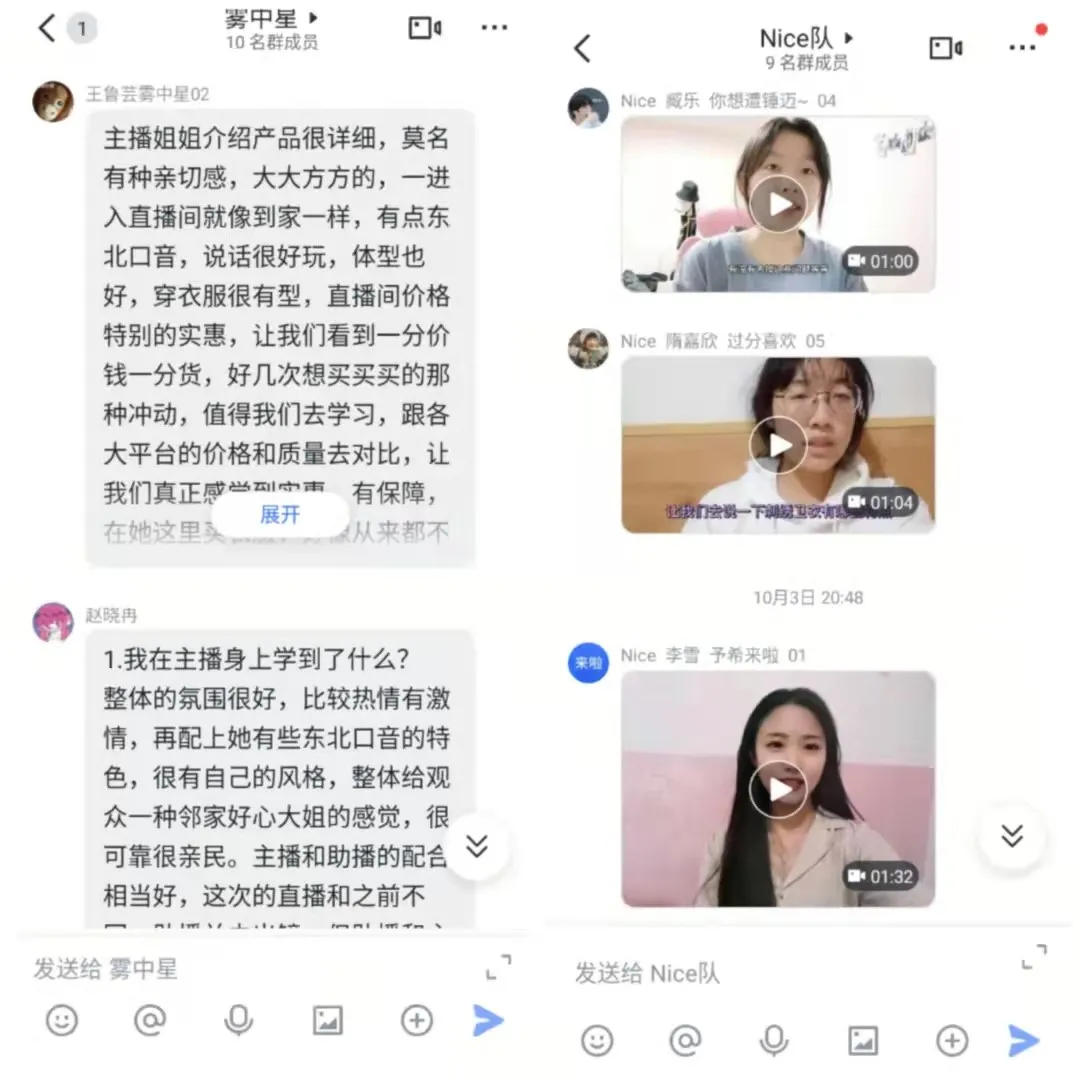Send the message in 雾中星 chat
Screen dimensions: 1080x1080
click(488, 1020)
